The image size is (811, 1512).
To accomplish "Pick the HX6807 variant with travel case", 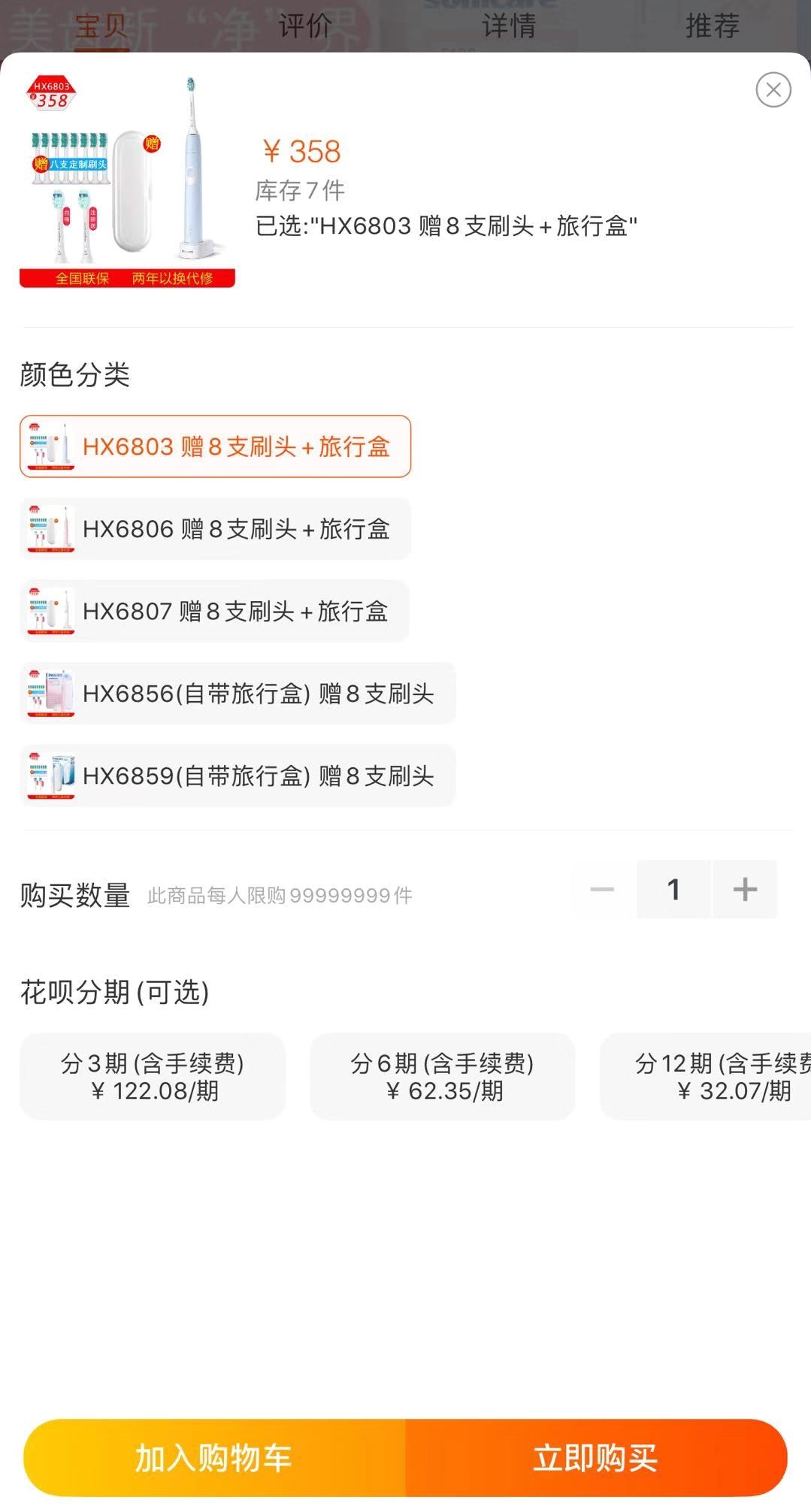I will point(214,611).
